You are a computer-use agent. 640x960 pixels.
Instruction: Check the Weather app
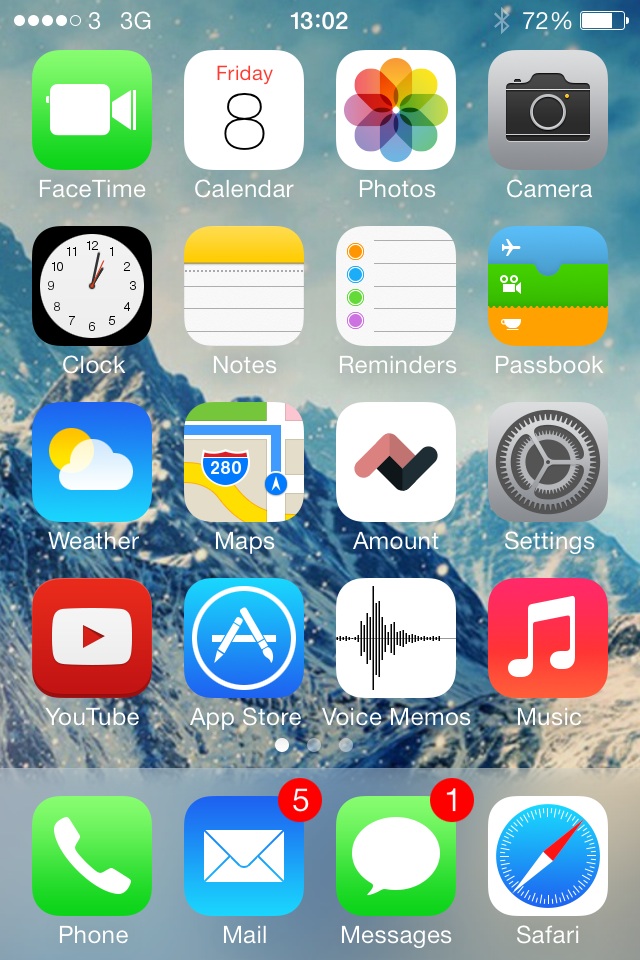point(92,462)
